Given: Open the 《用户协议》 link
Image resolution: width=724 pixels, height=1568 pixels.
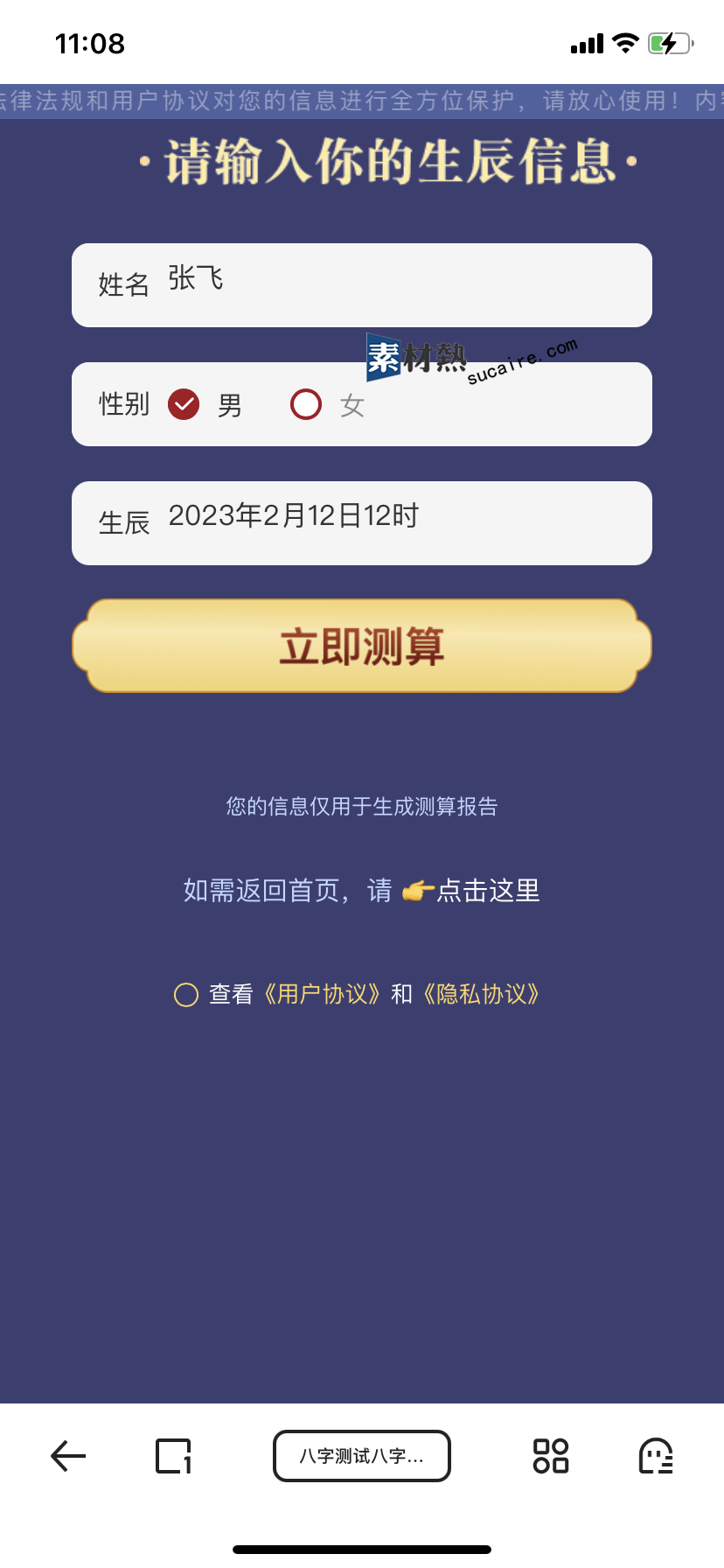Looking at the screenshot, I should [x=323, y=995].
